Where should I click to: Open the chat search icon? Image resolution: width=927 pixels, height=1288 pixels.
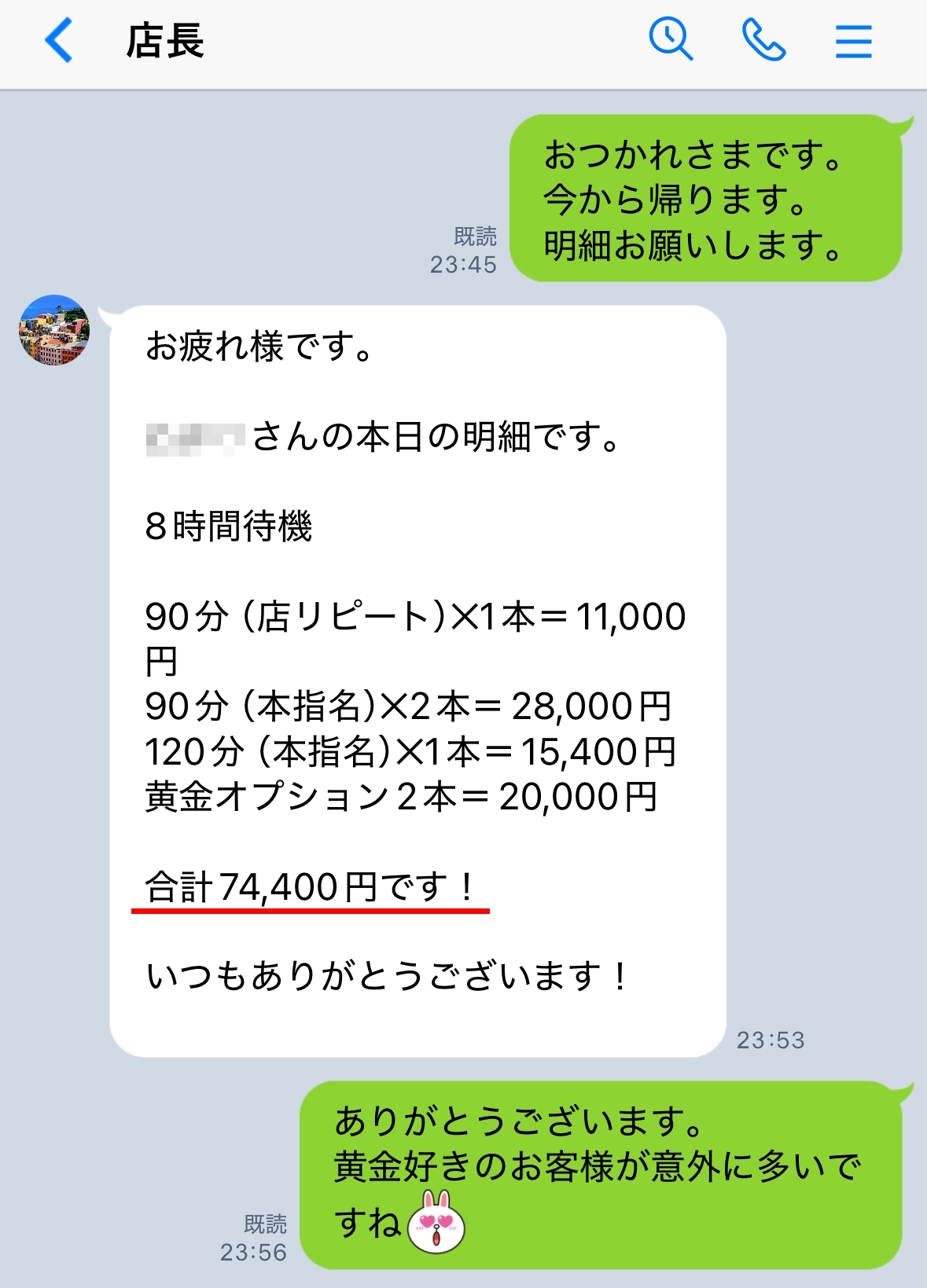coord(671,39)
